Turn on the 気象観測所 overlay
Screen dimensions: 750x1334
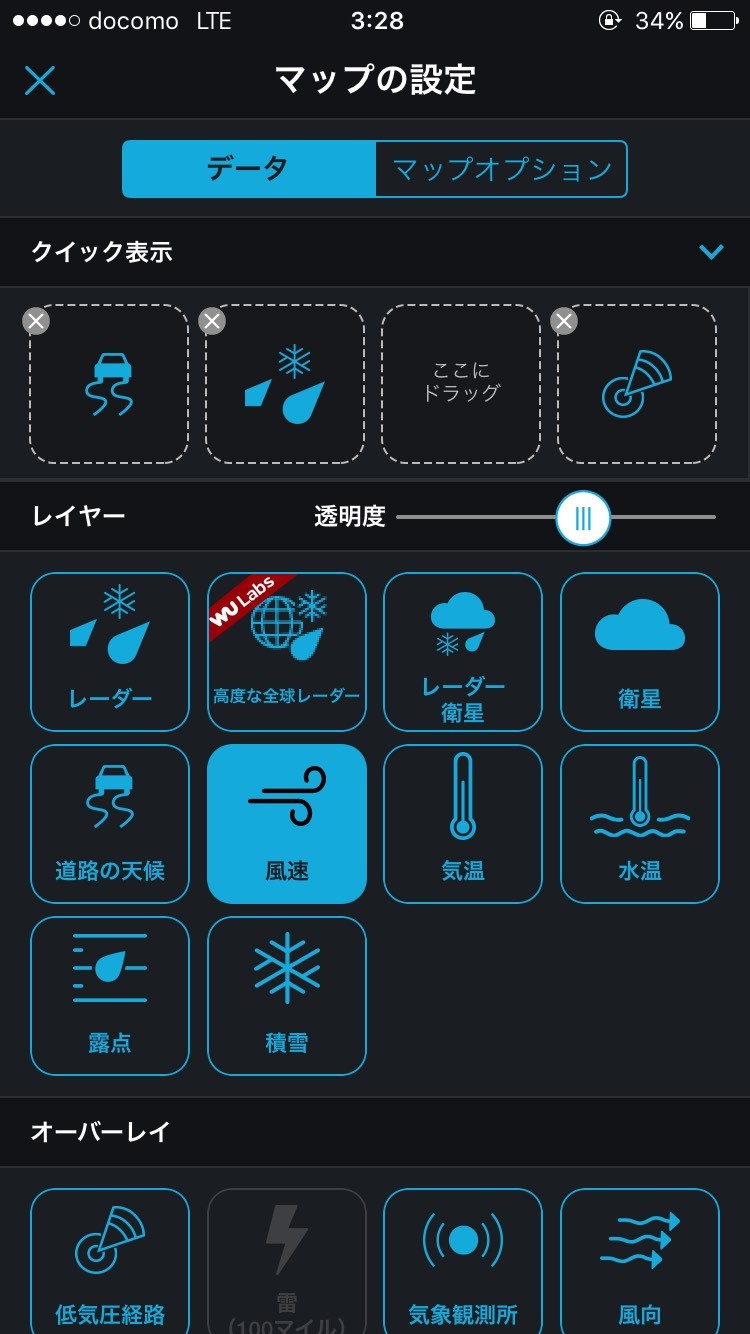click(x=463, y=1262)
